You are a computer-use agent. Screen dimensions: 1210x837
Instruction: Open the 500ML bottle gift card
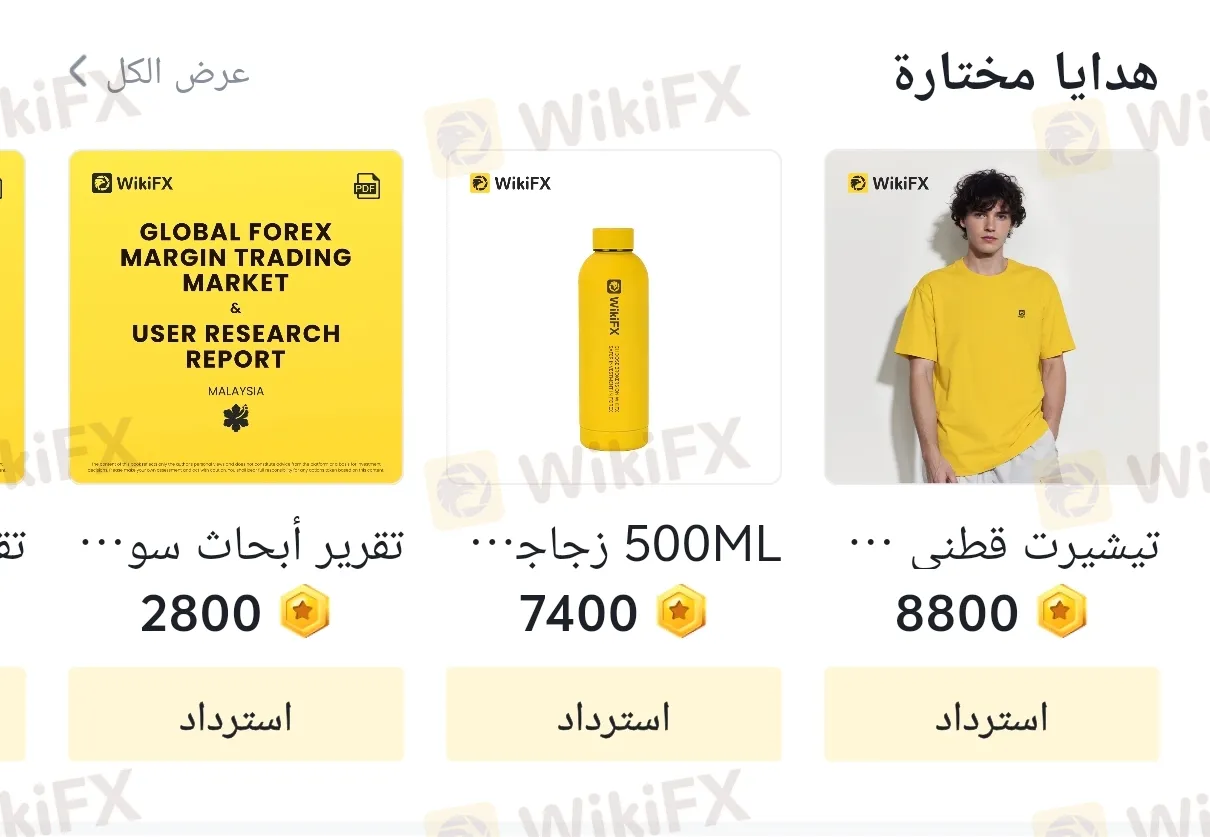tap(613, 317)
